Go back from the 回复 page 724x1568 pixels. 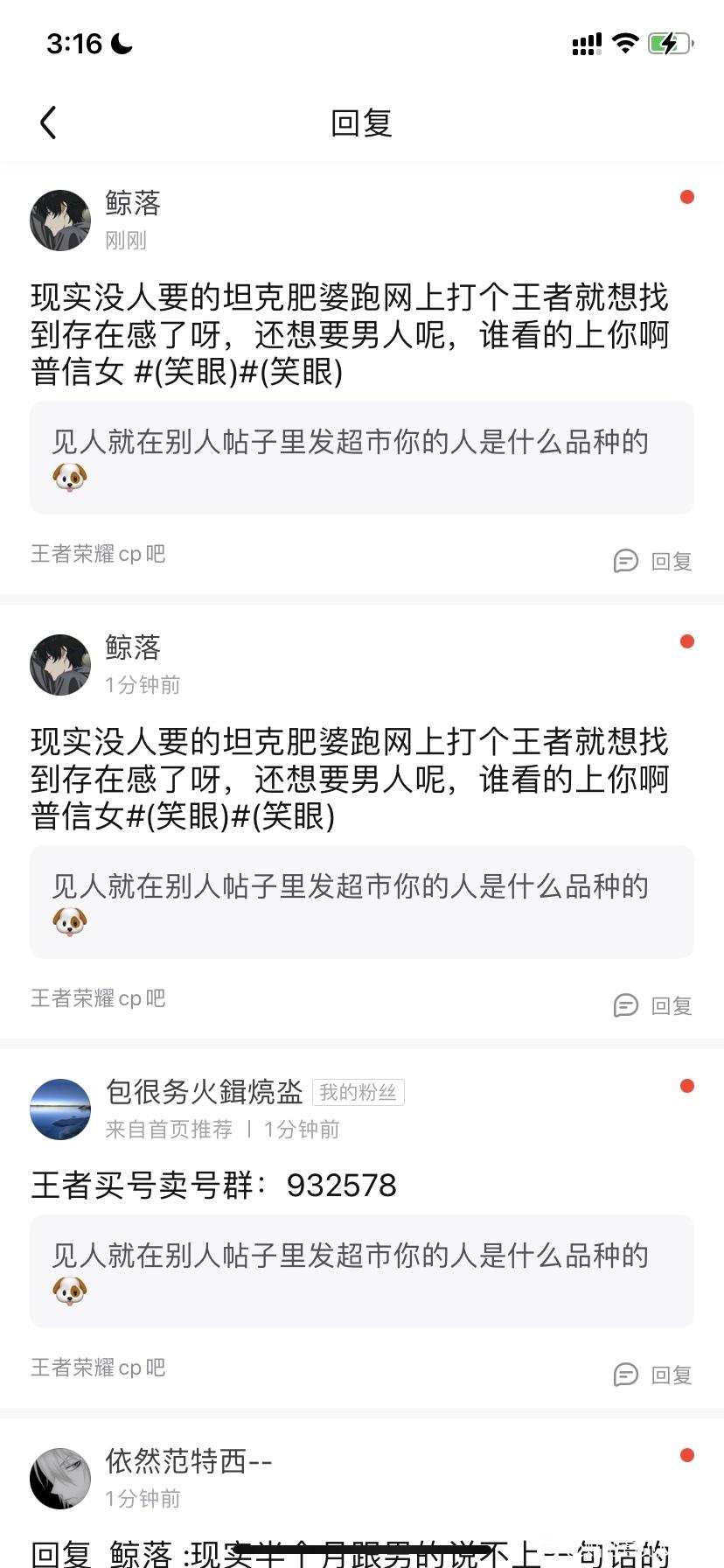point(49,123)
